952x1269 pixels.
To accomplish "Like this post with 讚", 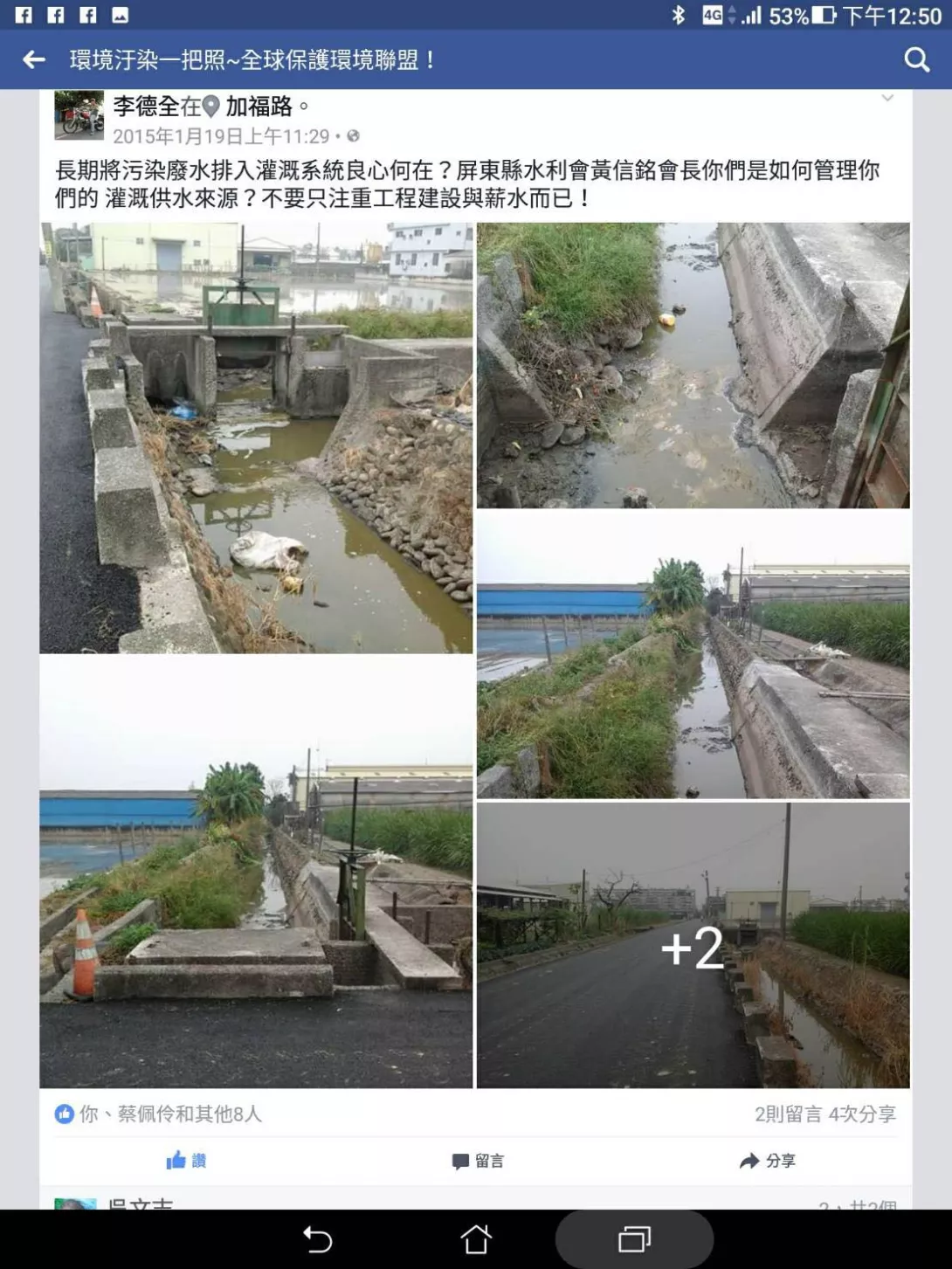I will click(186, 1160).
